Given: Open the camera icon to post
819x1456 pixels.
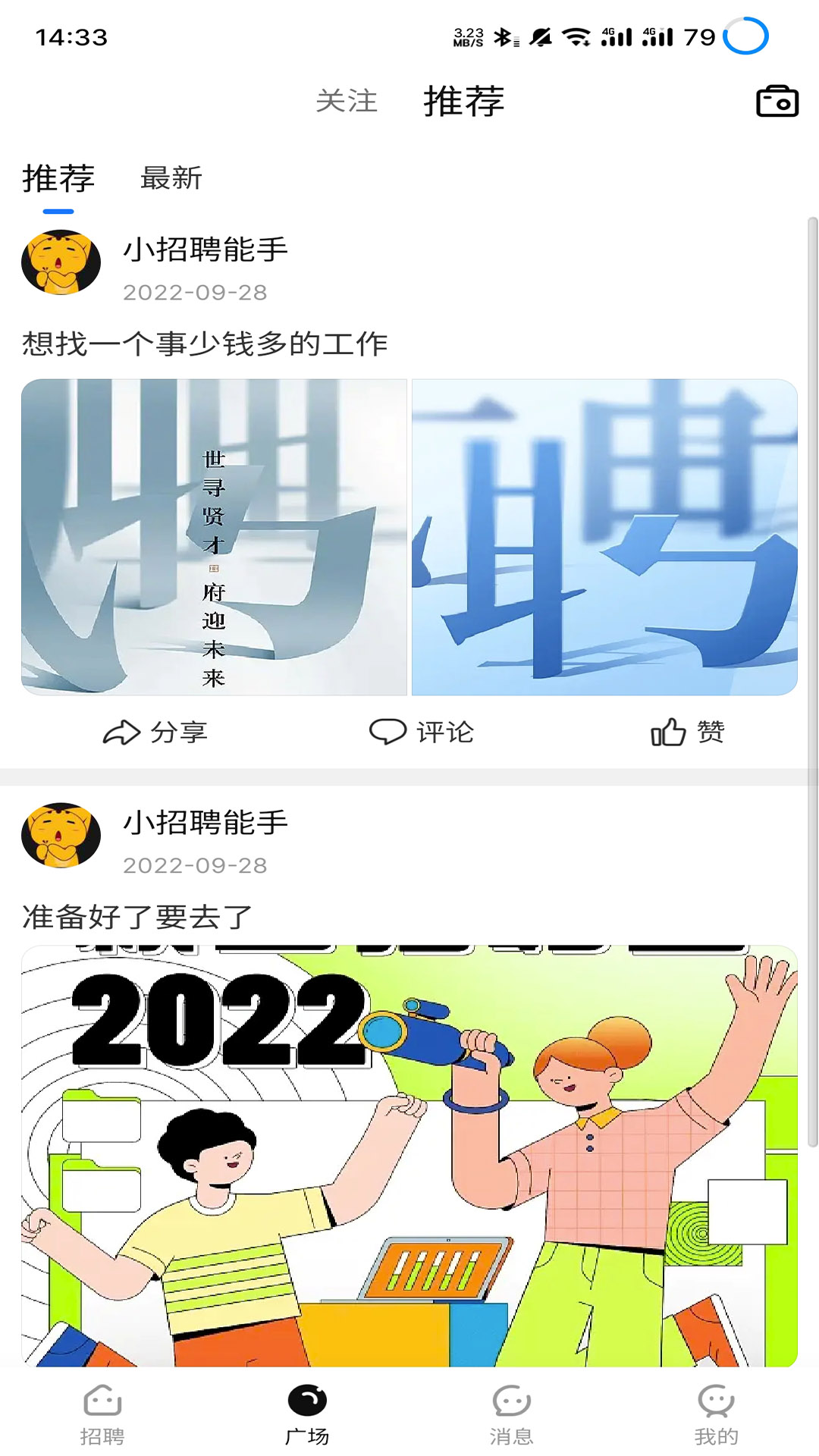Looking at the screenshot, I should click(x=777, y=101).
